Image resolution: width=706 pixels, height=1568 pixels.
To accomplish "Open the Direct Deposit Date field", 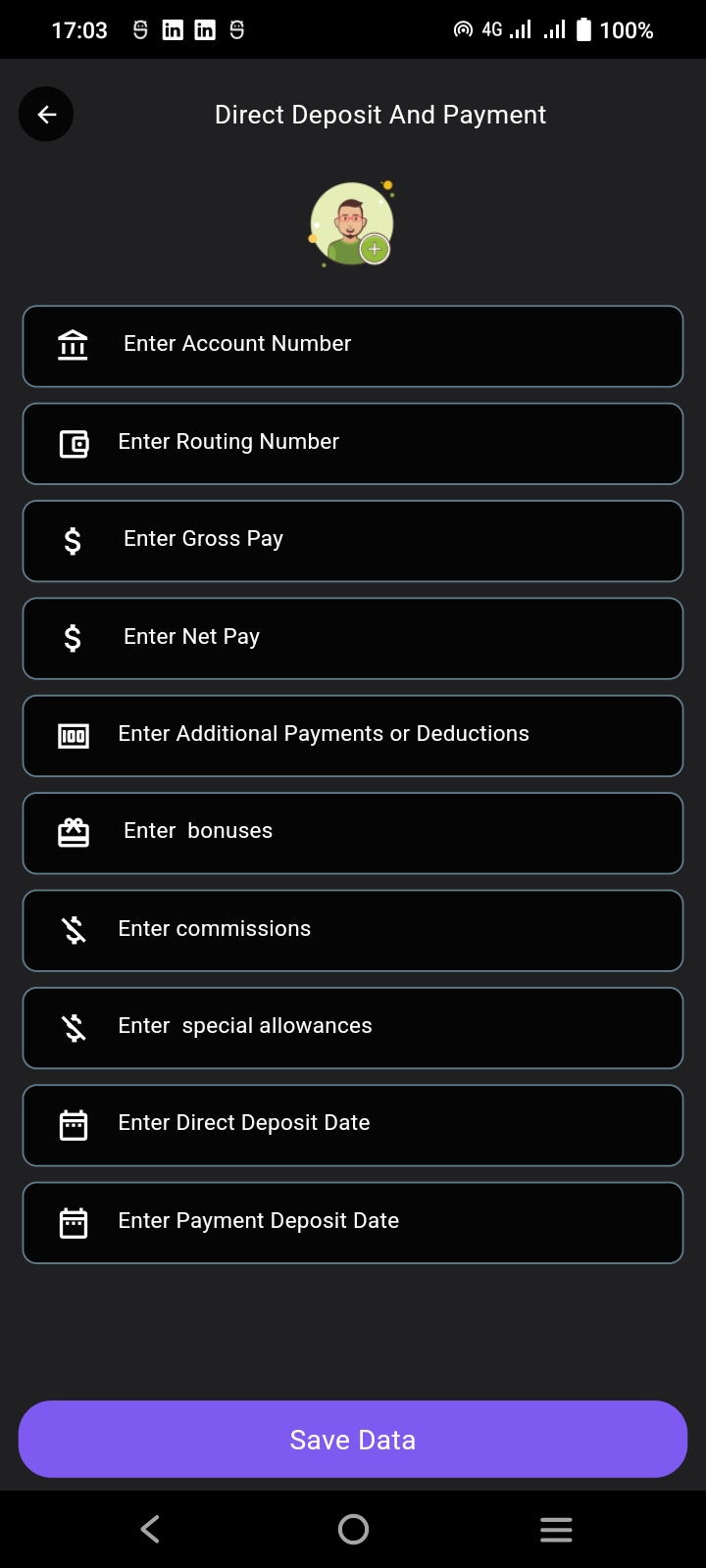I will coord(353,1124).
